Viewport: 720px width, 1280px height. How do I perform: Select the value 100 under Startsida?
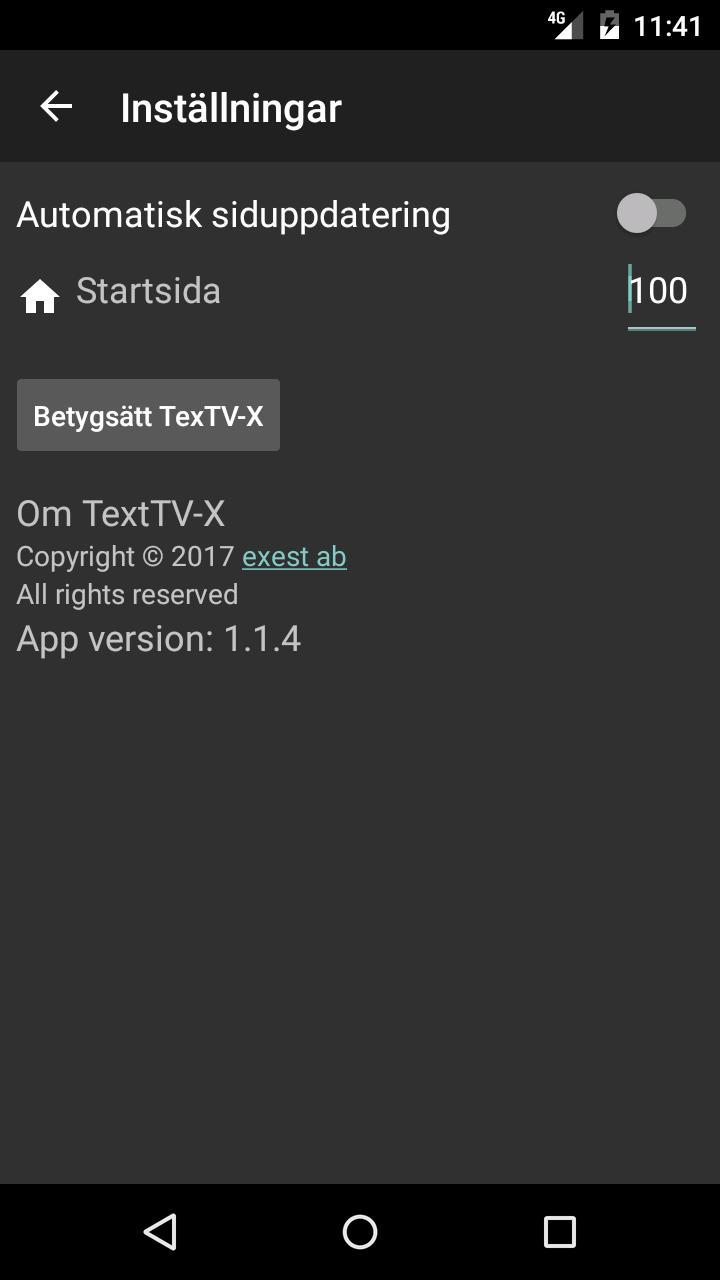(660, 290)
